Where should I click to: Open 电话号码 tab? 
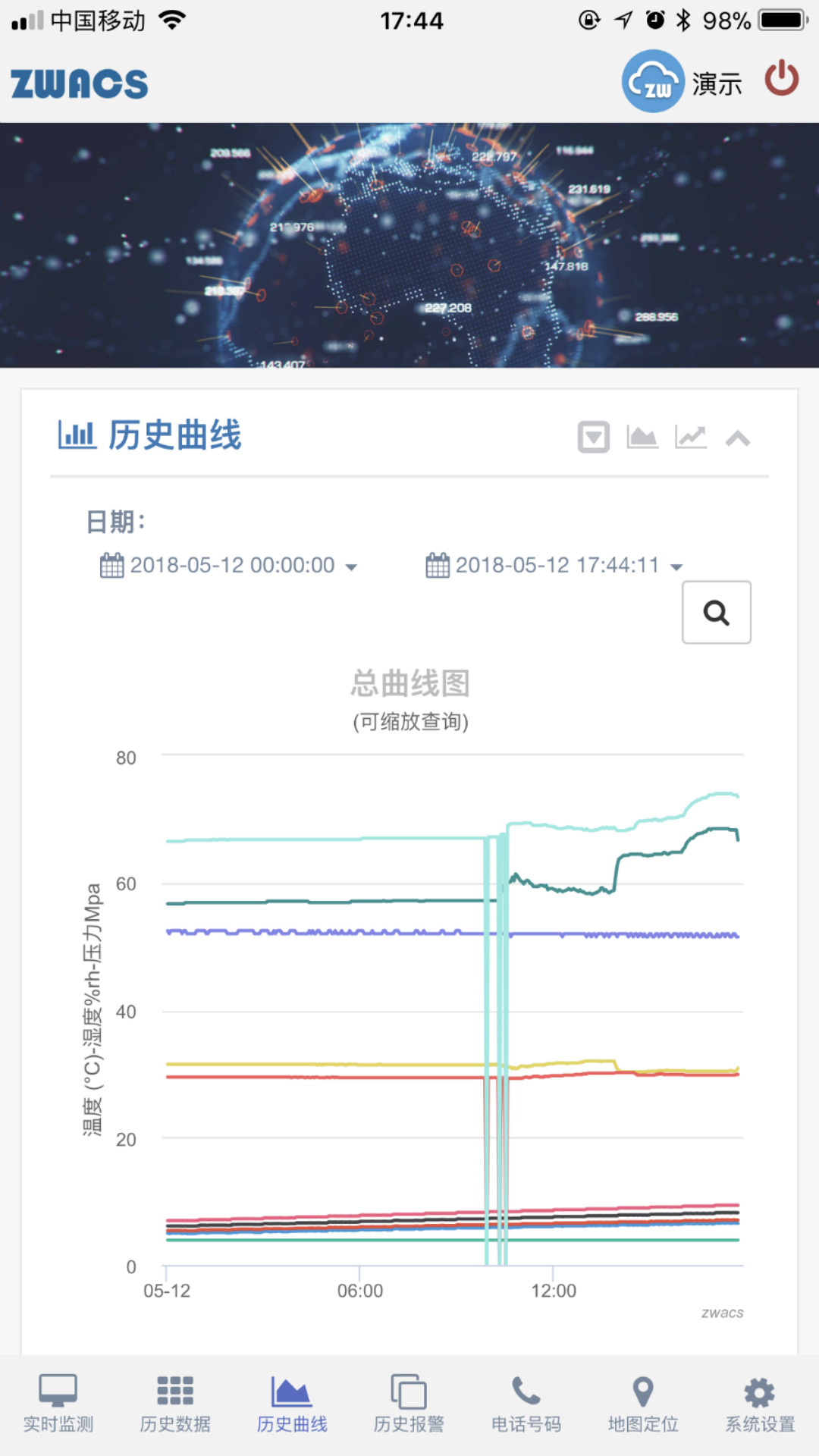tap(526, 1404)
